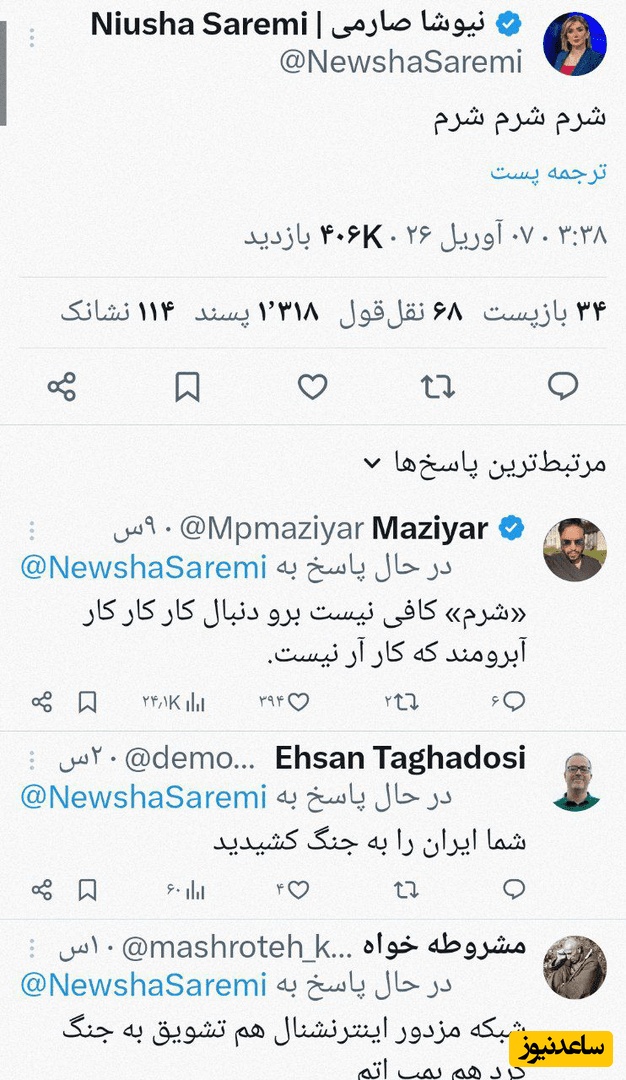
Task: Repost Niusha Saremi's main post
Action: point(438,387)
